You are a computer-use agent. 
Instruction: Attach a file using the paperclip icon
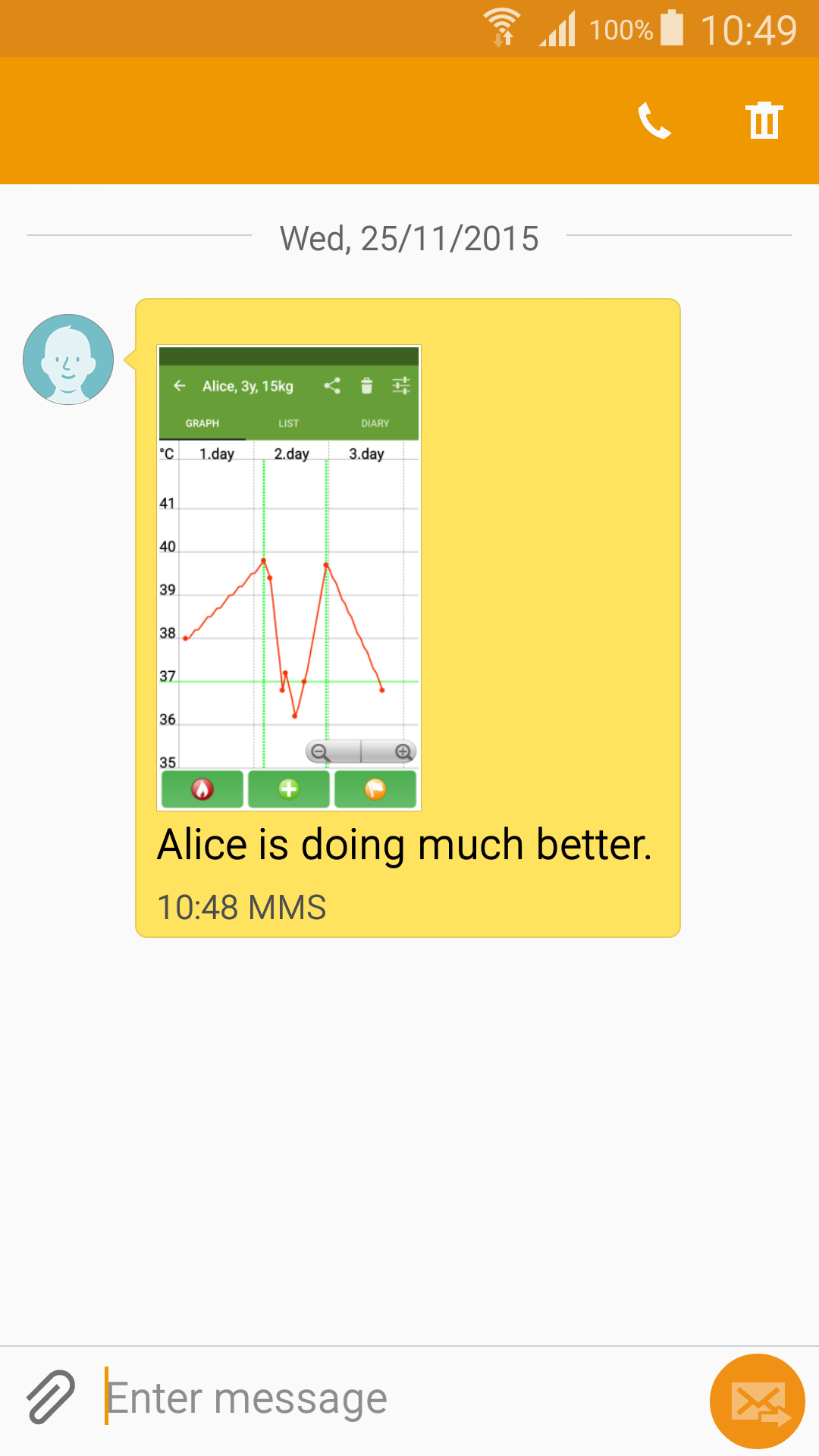point(50,1398)
